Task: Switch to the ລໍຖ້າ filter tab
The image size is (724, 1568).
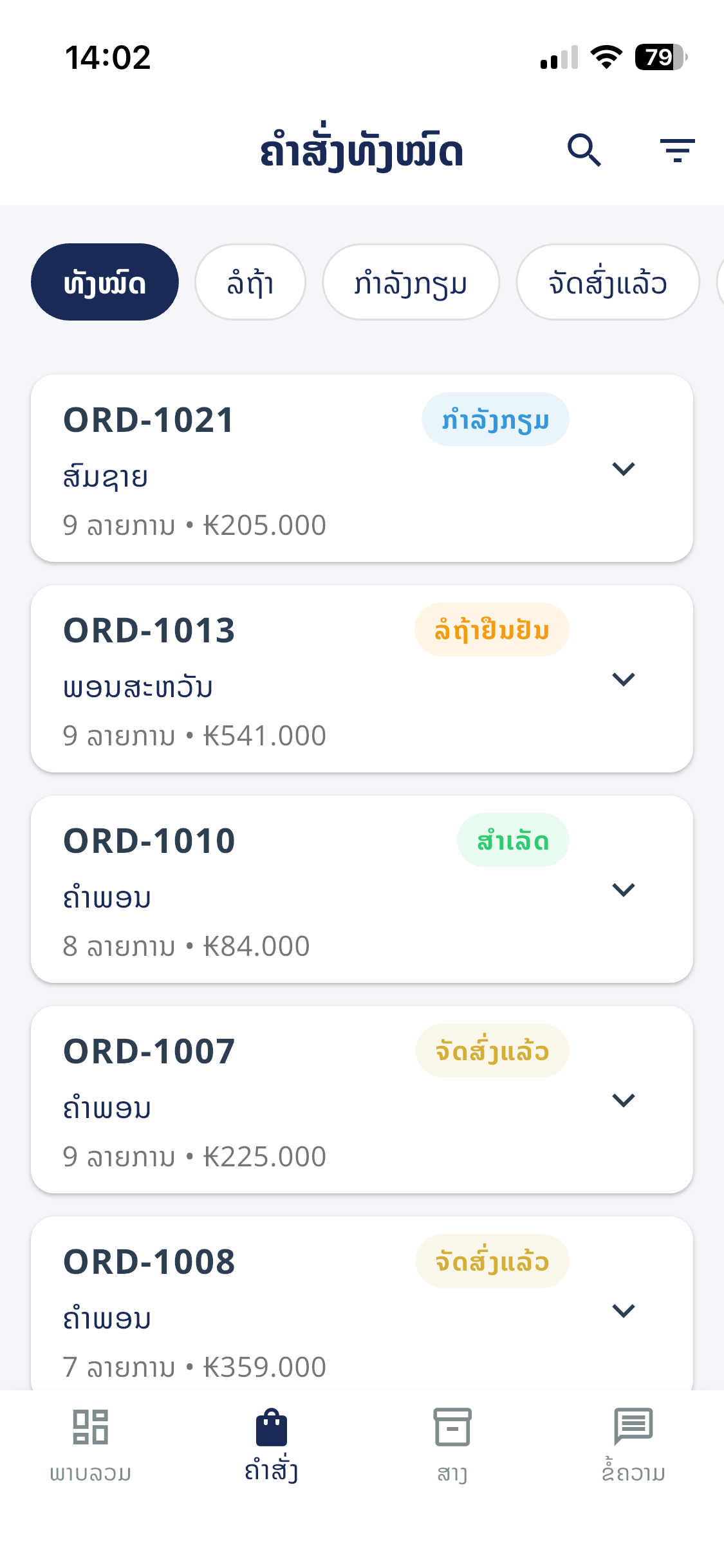Action: (249, 281)
